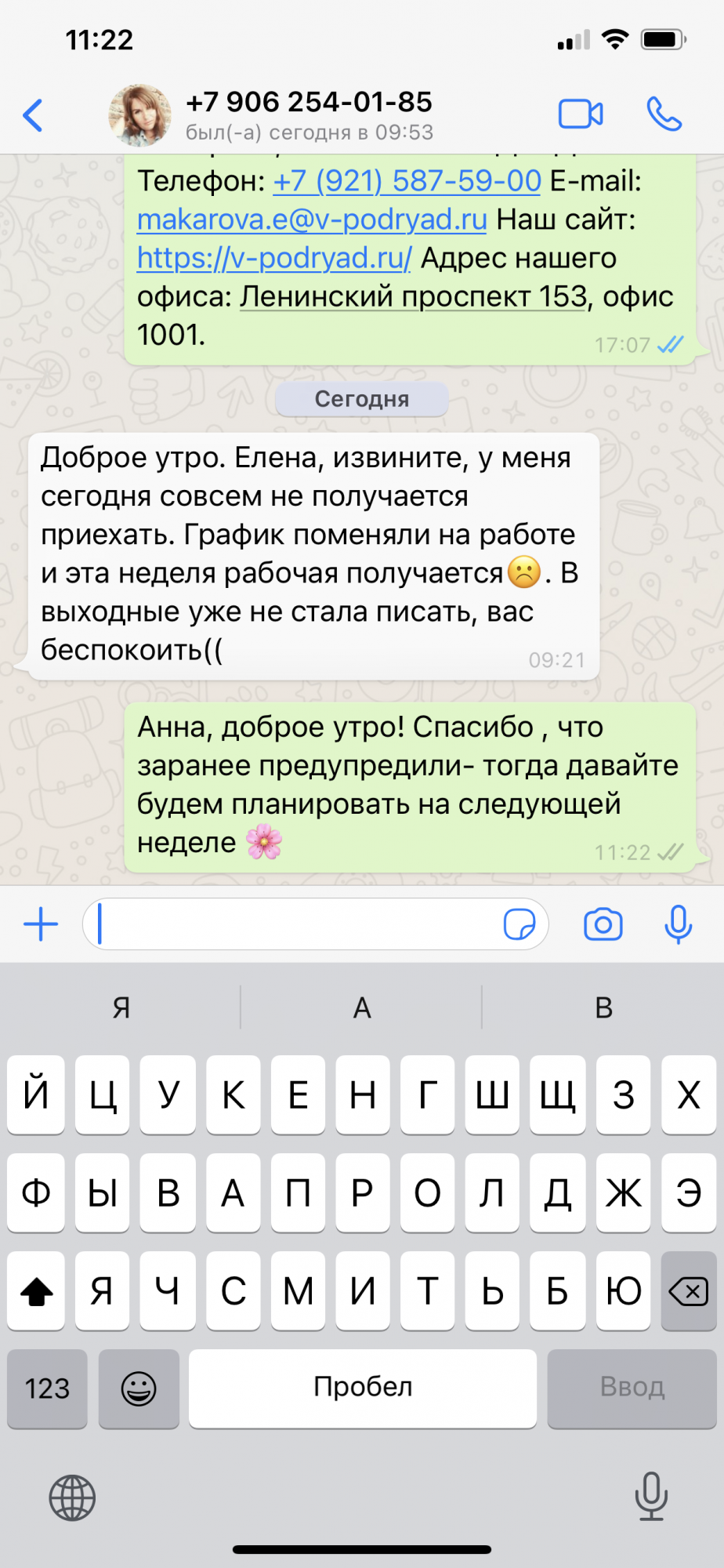Call the phone number +7 (921) 587-59-00
Viewport: 724px width, 1568px height.
pos(407,181)
